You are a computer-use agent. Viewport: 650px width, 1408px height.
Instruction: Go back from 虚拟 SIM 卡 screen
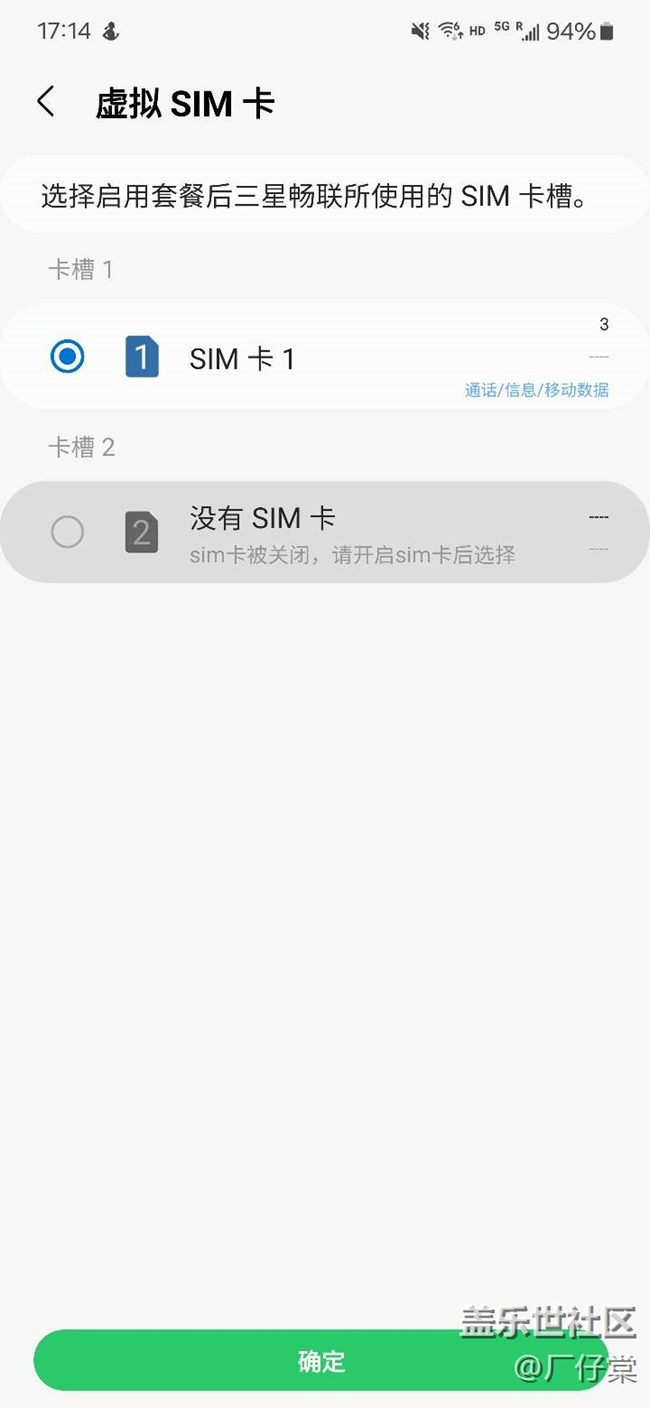45,102
